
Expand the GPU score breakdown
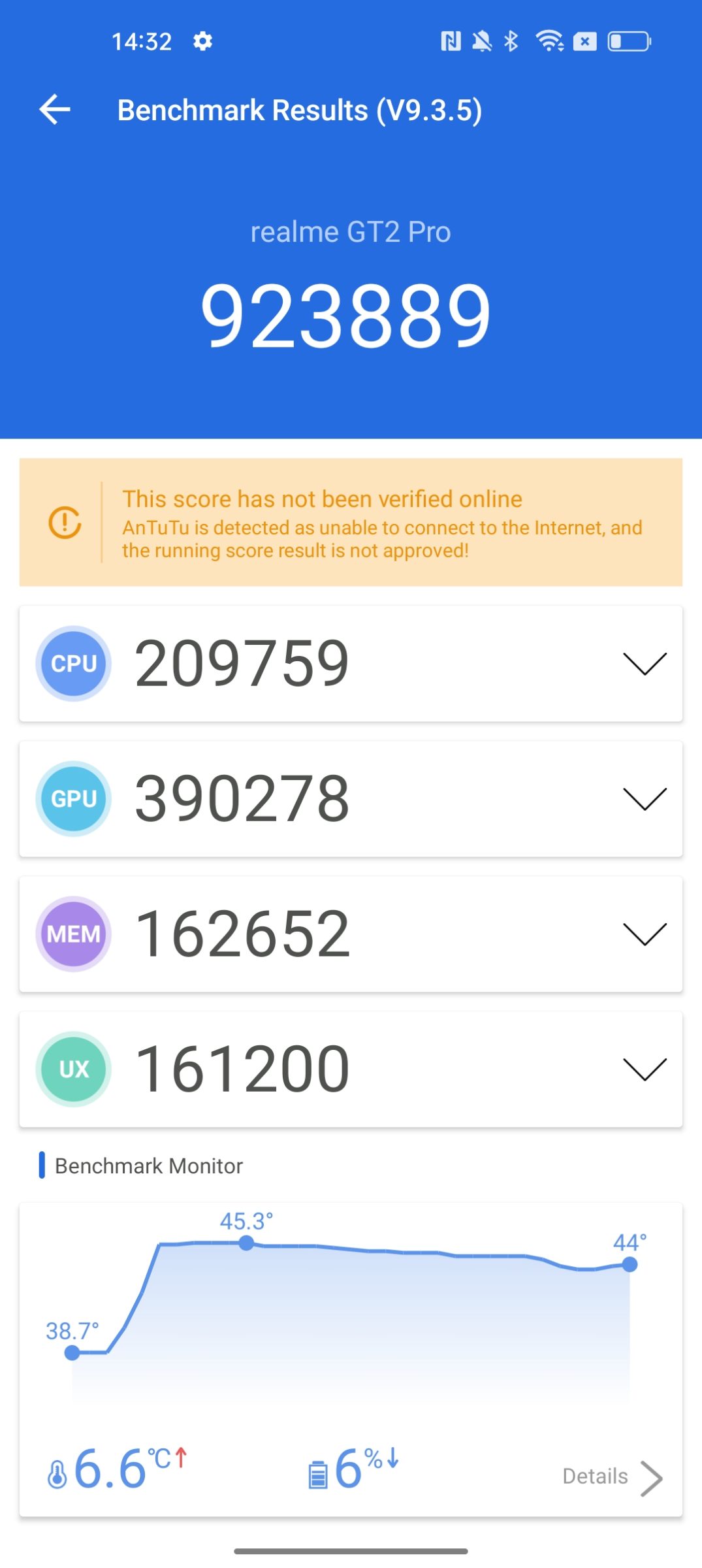point(644,798)
